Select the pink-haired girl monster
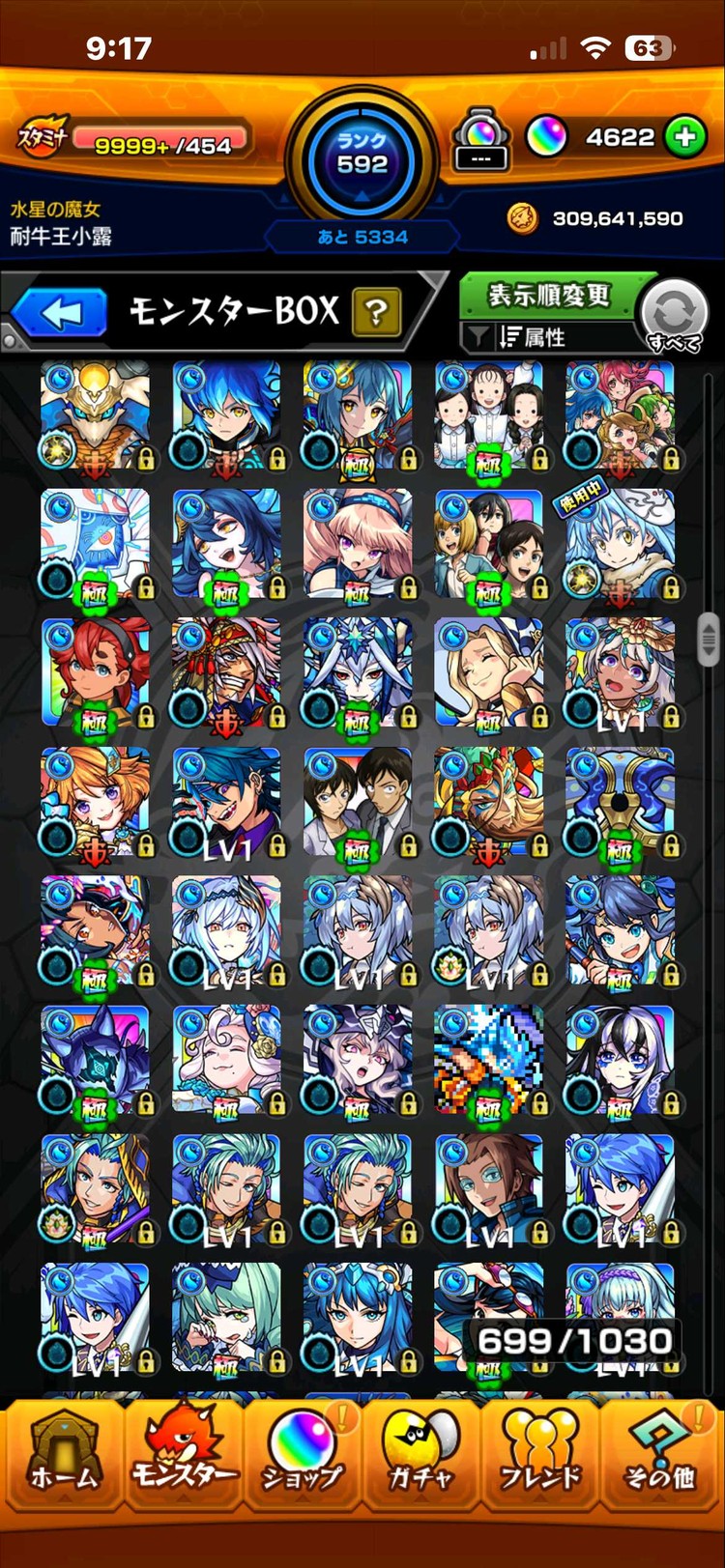This screenshot has height=1568, width=725. click(x=357, y=544)
